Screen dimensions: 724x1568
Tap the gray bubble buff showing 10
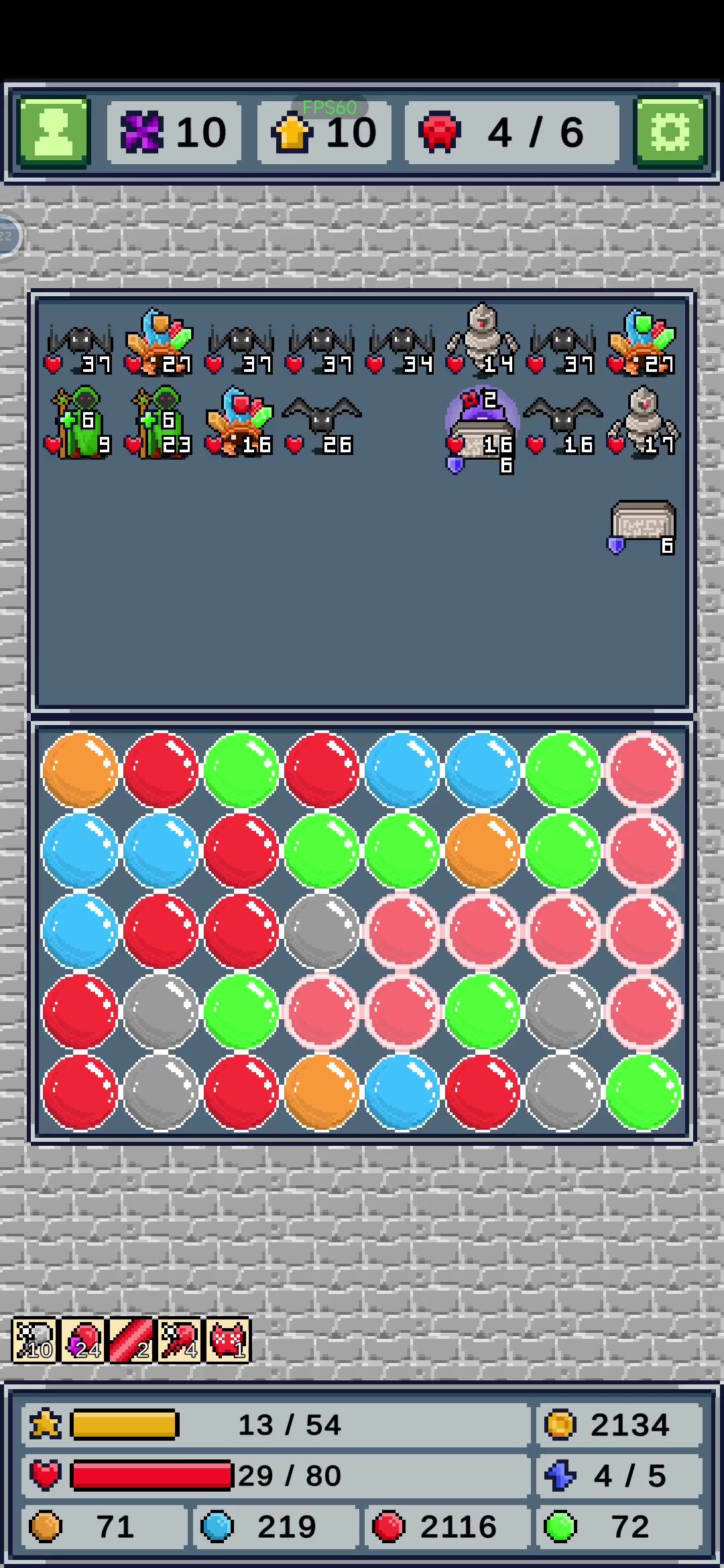coord(34,1340)
